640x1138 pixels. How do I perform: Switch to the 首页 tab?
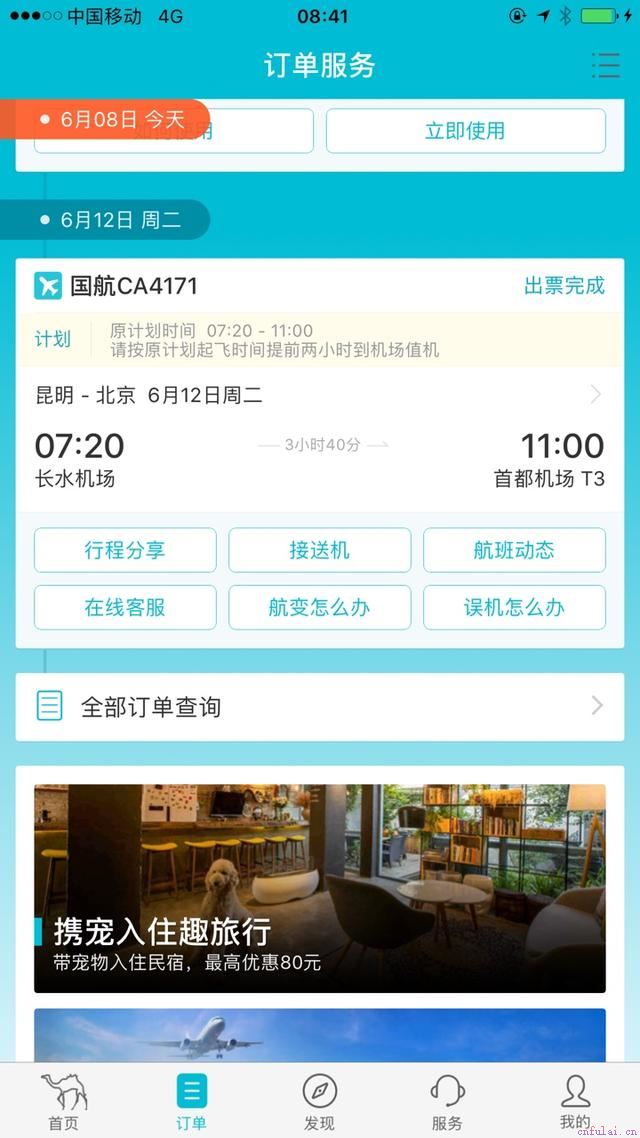pyautogui.click(x=64, y=1101)
